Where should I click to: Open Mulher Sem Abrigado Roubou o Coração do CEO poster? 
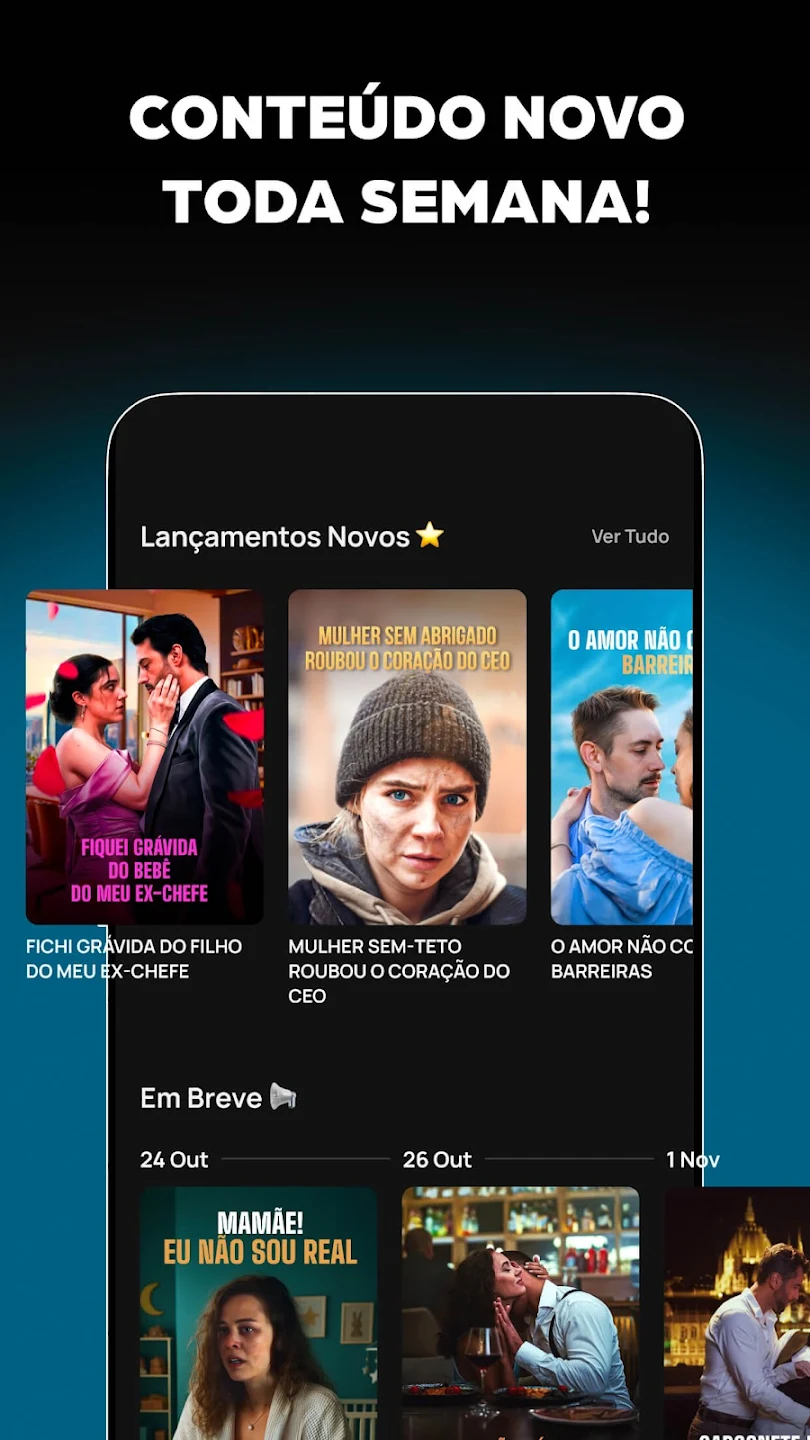pyautogui.click(x=407, y=755)
